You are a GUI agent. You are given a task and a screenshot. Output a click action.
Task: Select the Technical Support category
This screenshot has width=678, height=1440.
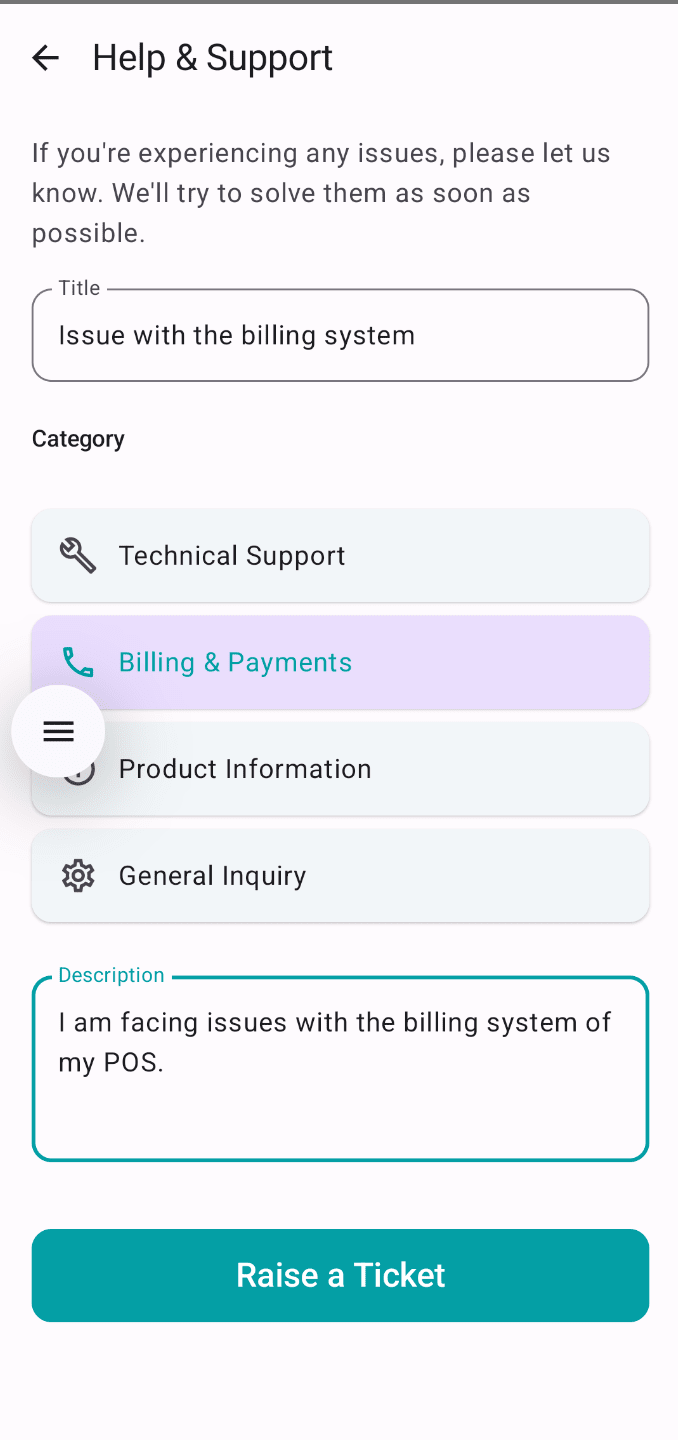tap(340, 556)
